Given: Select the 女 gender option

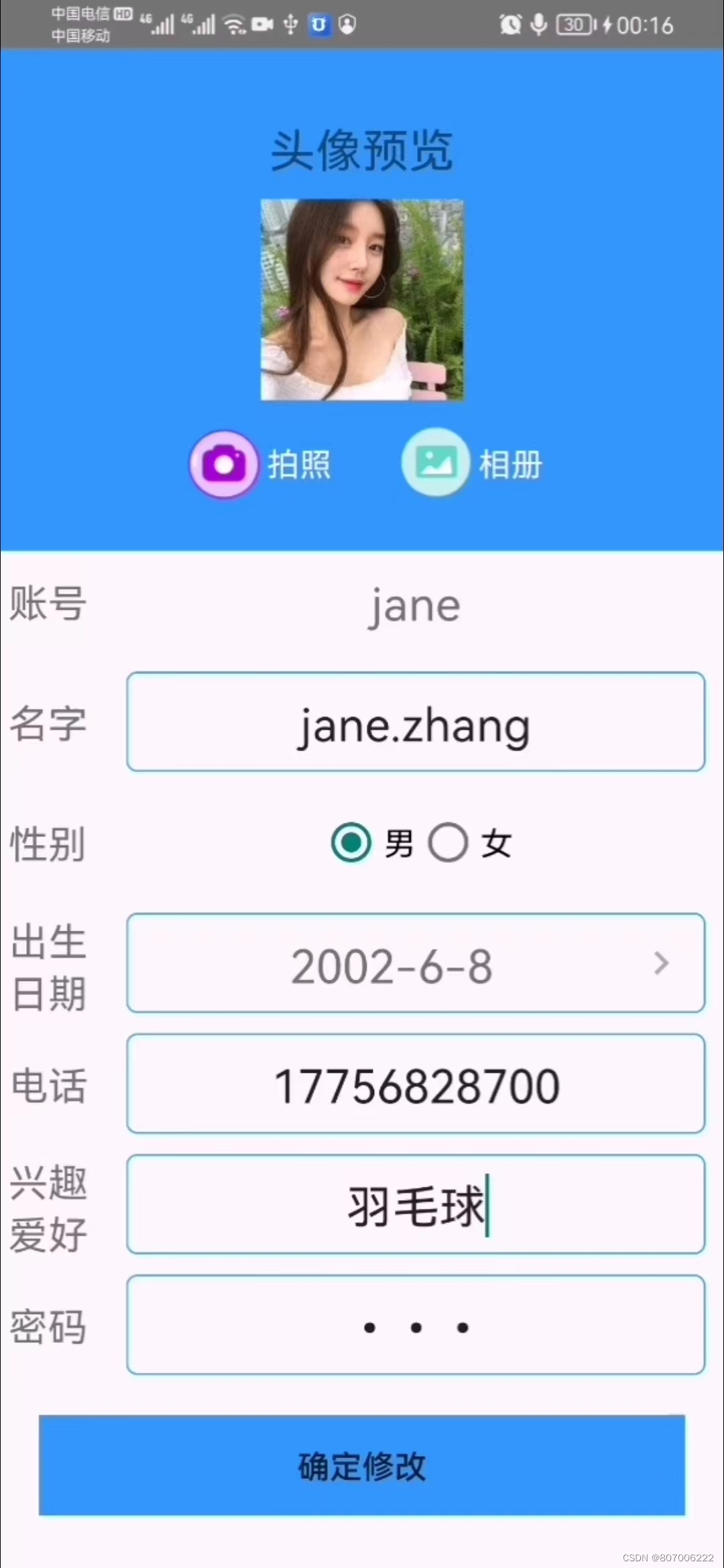Looking at the screenshot, I should click(x=448, y=842).
